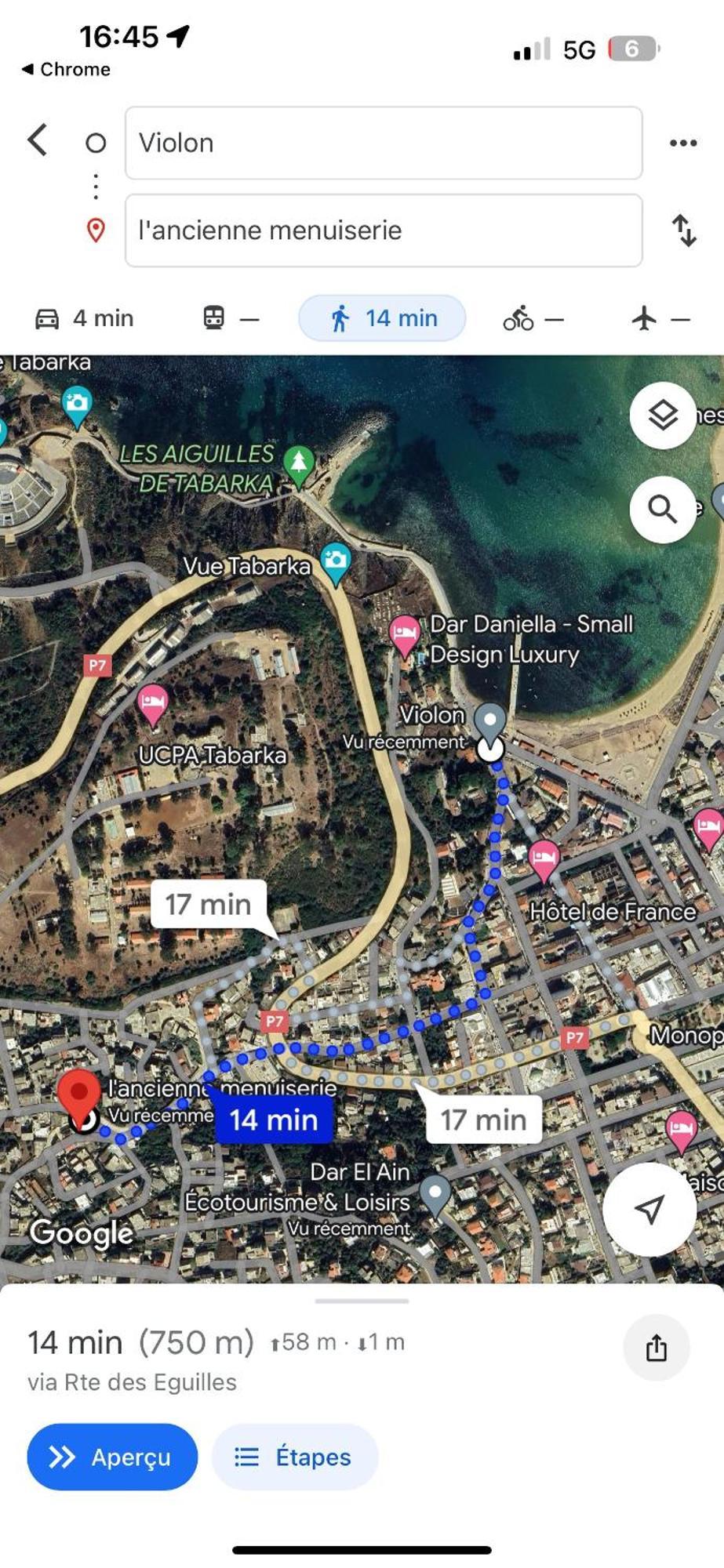Viewport: 724px width, 1568px height.
Task: Open the map layers button
Action: click(663, 416)
